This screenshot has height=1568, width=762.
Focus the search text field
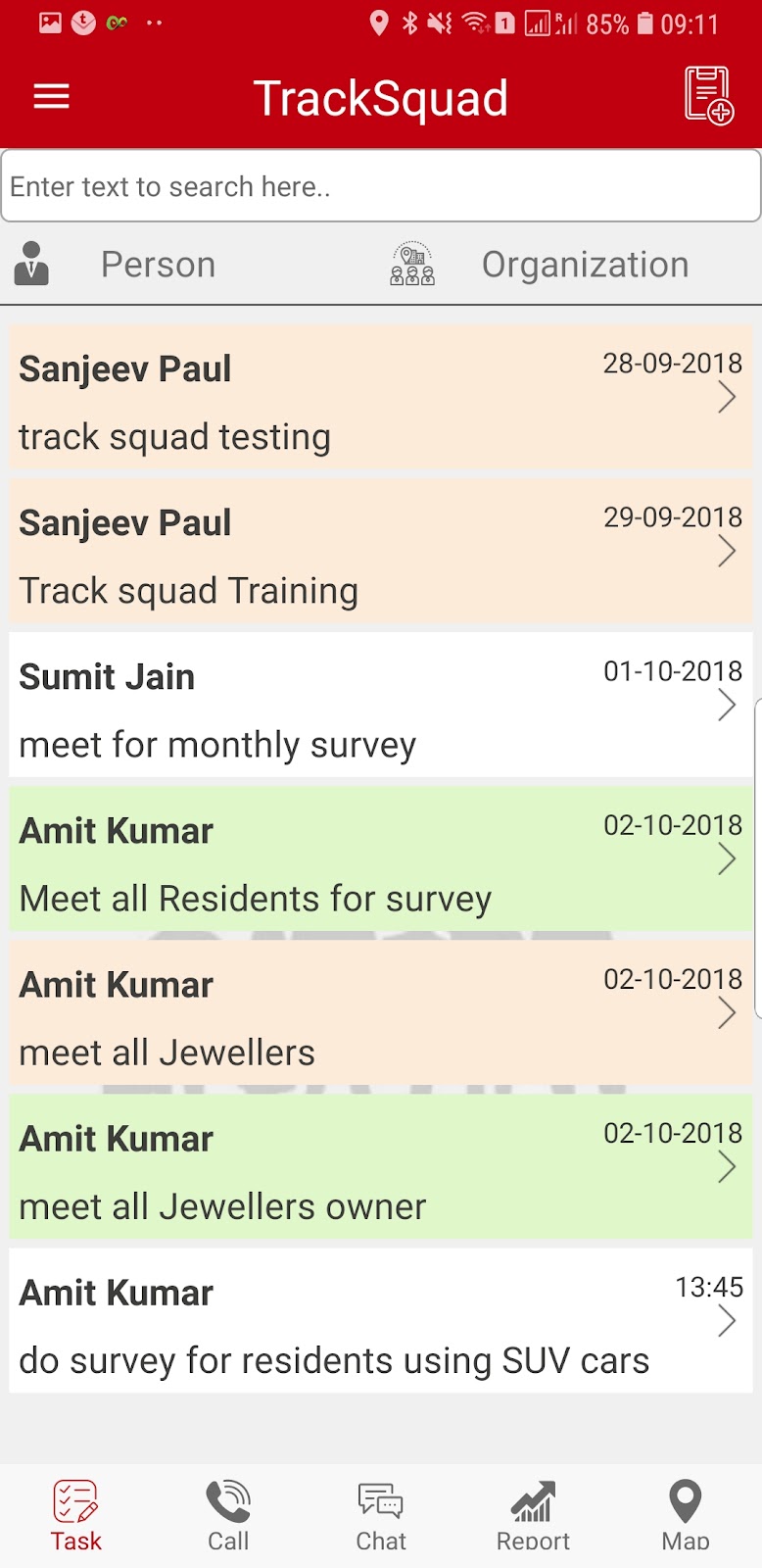click(x=381, y=186)
